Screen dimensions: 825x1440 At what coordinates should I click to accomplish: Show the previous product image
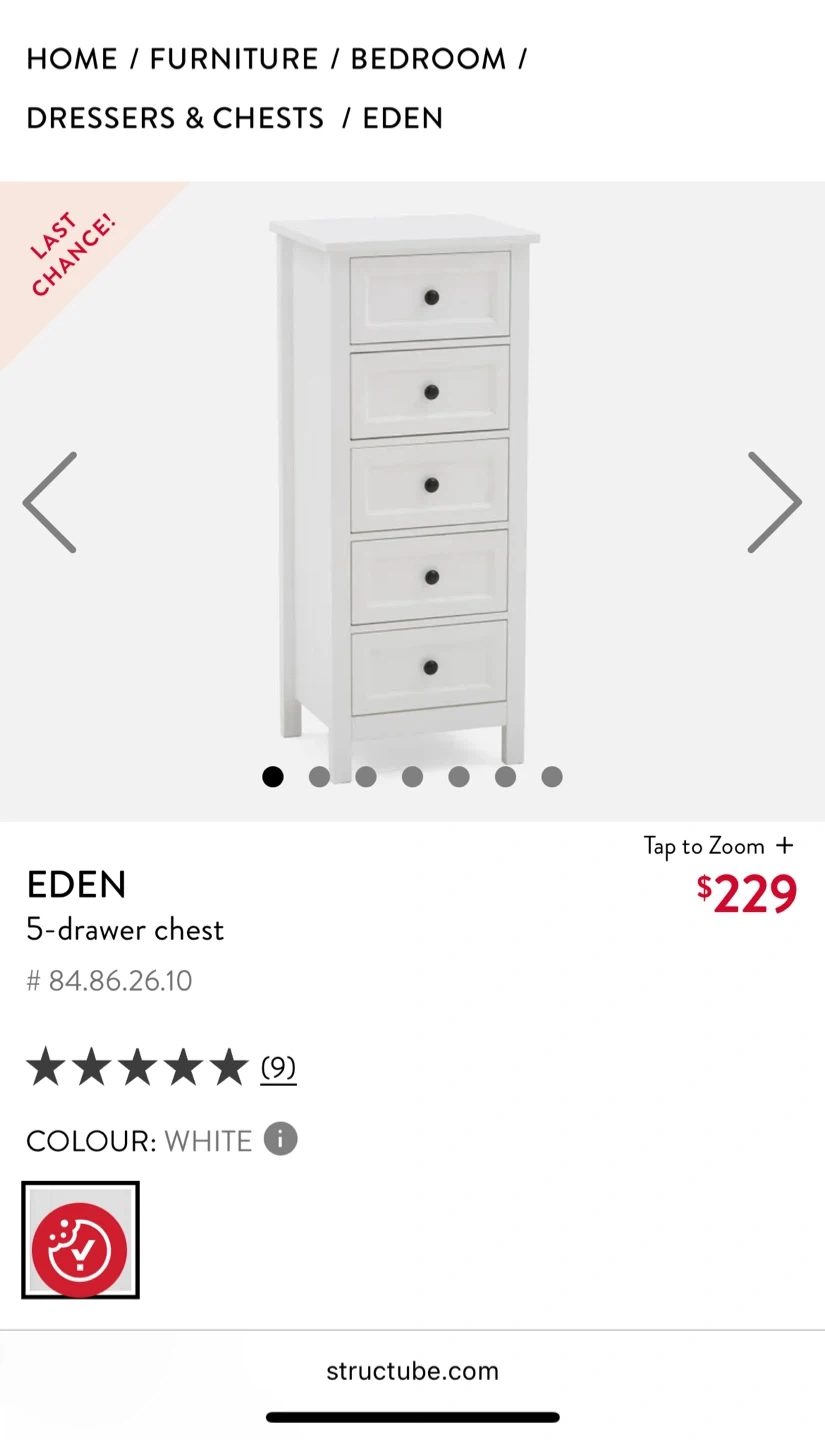coord(50,502)
